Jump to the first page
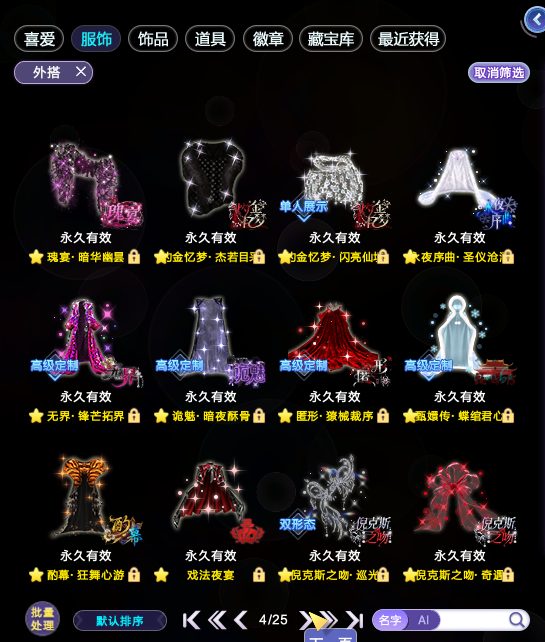Viewport: 545px width, 642px height. [191, 620]
